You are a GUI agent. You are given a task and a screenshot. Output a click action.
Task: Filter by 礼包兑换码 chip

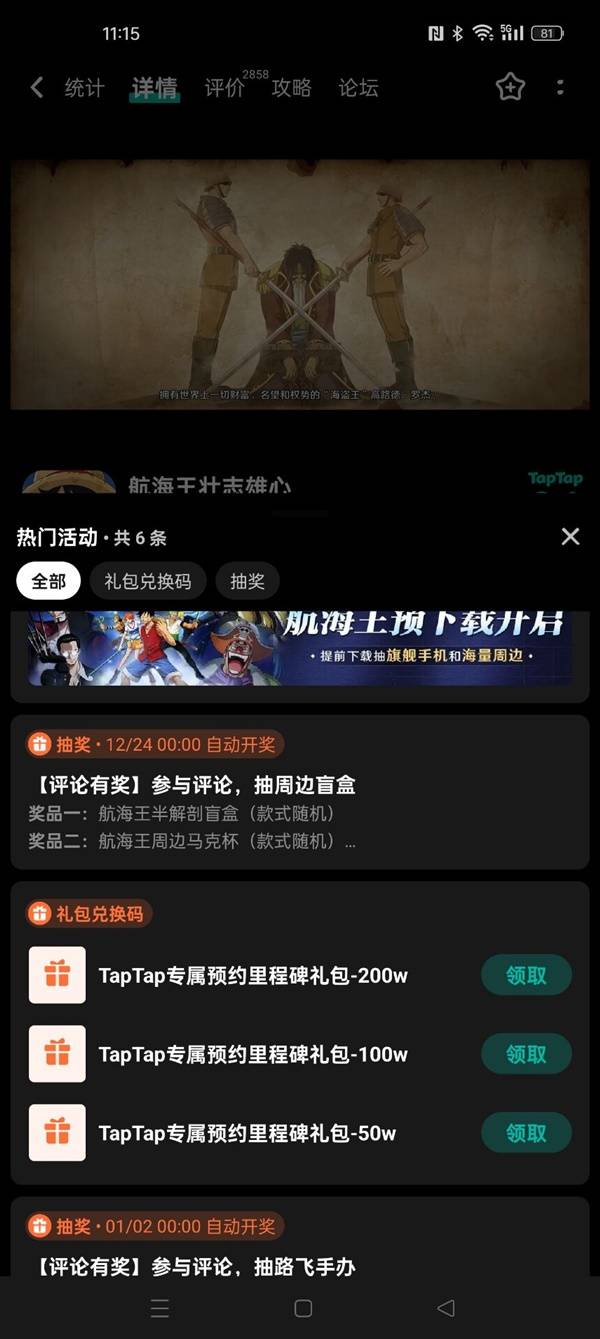[147, 581]
